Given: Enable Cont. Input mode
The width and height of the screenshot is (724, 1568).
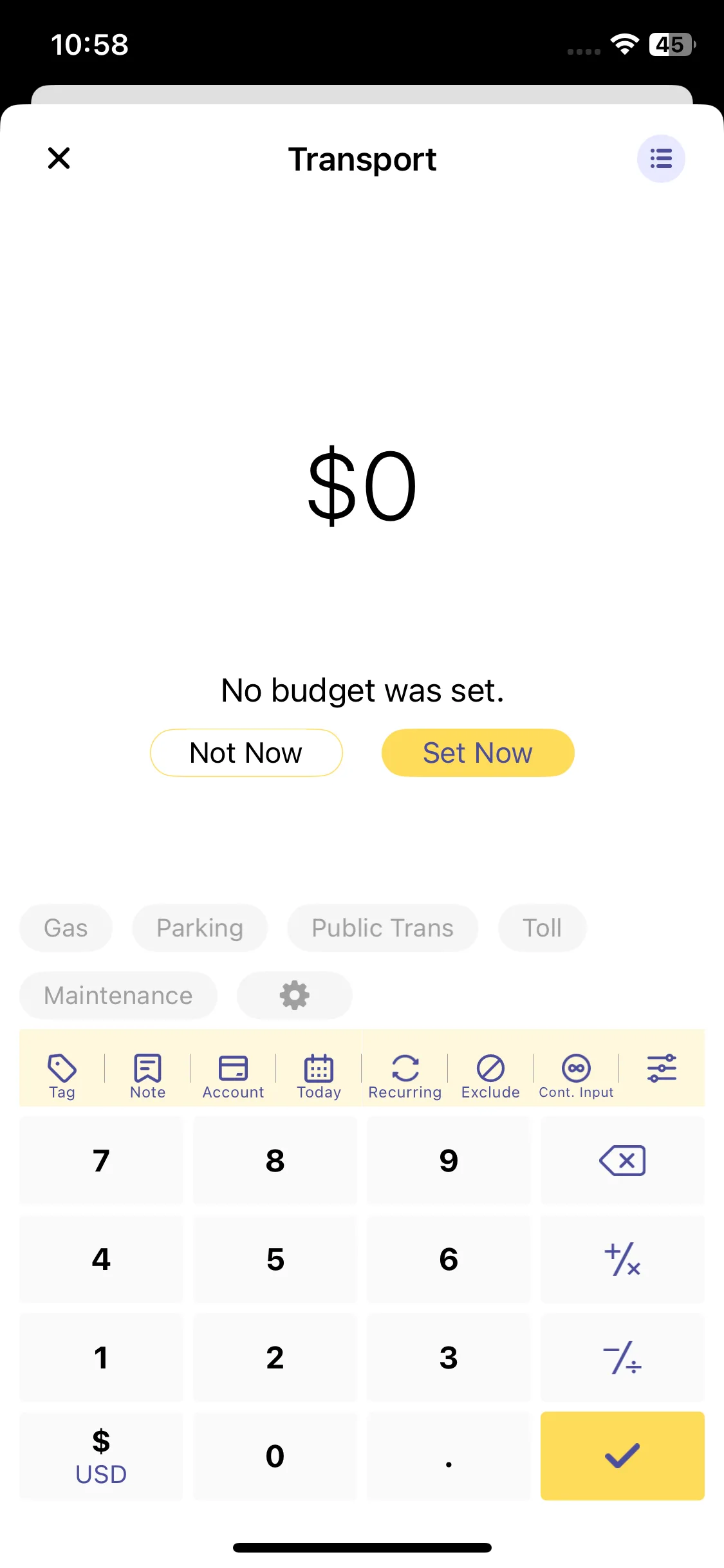Looking at the screenshot, I should point(576,1076).
